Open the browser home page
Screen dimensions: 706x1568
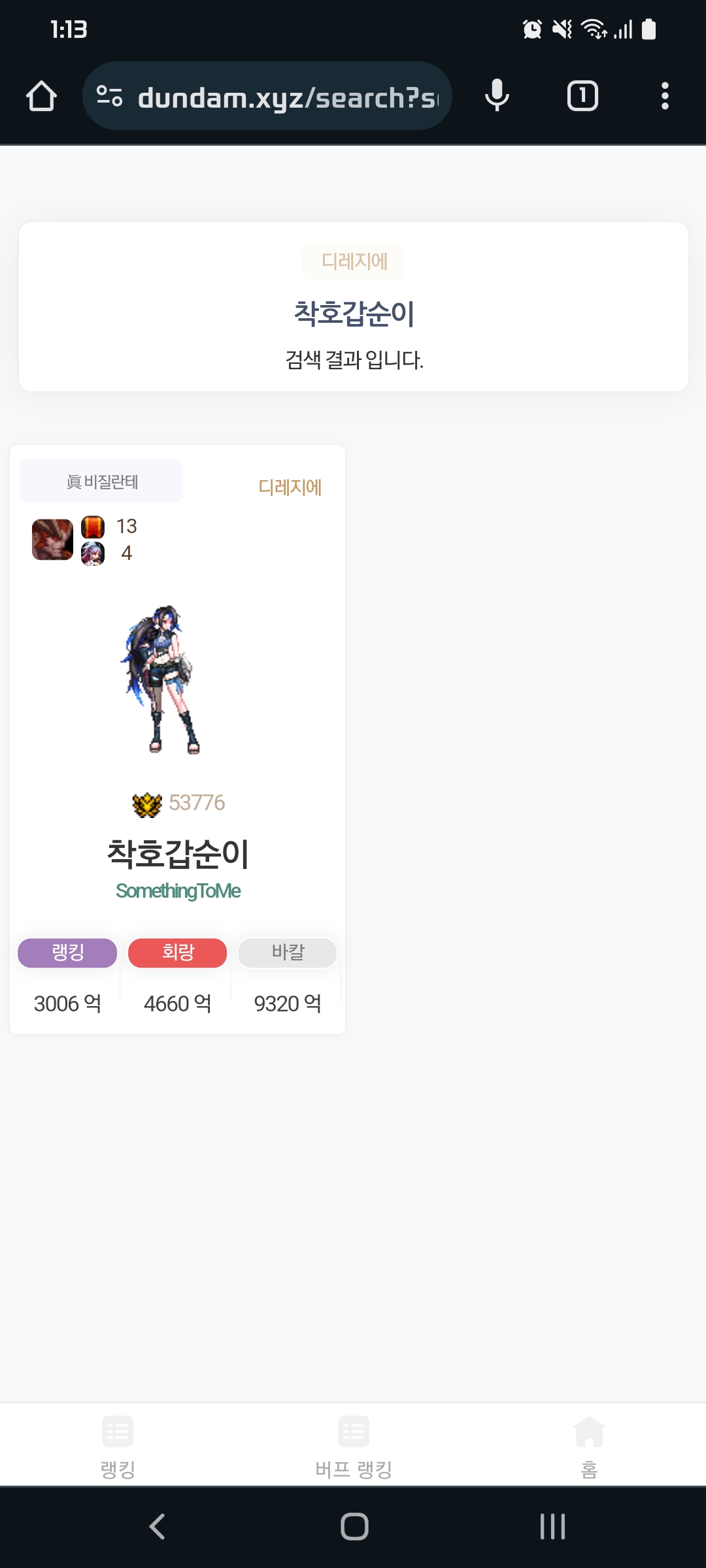click(41, 96)
